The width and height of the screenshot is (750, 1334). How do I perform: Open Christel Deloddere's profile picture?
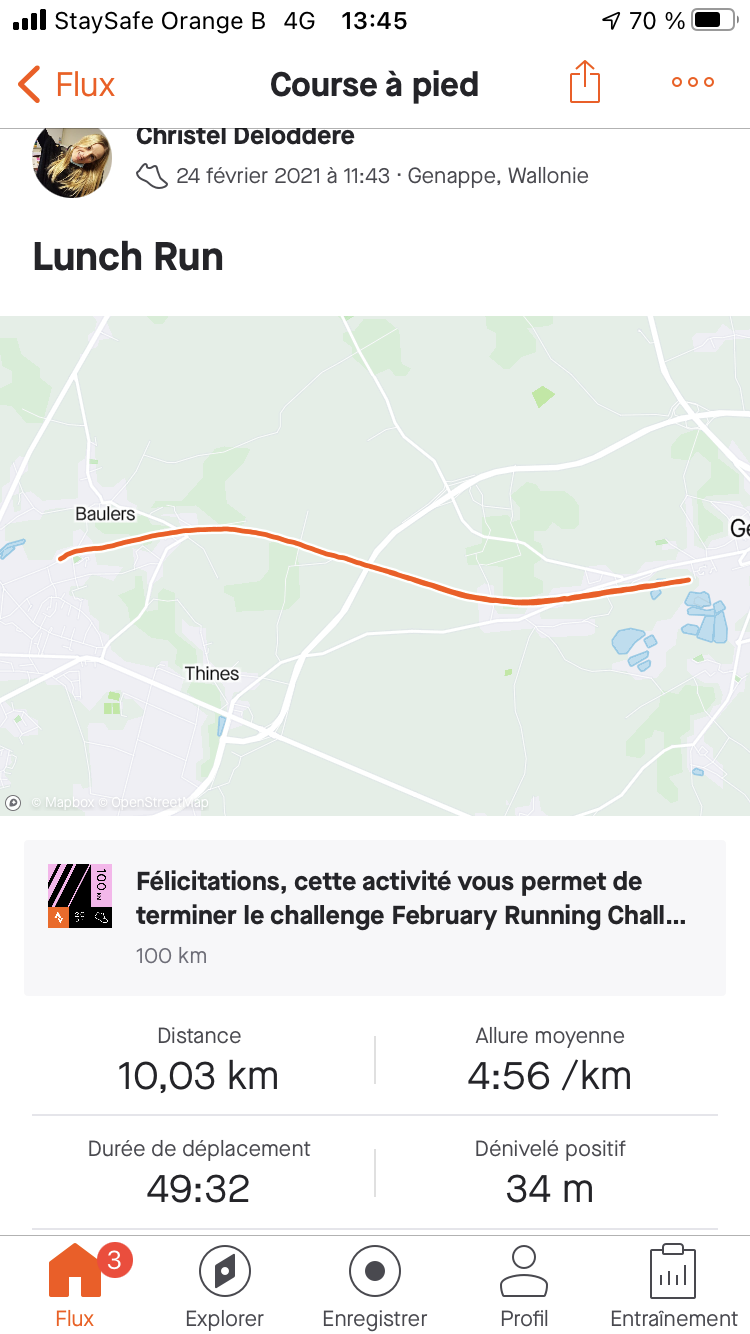[x=71, y=162]
